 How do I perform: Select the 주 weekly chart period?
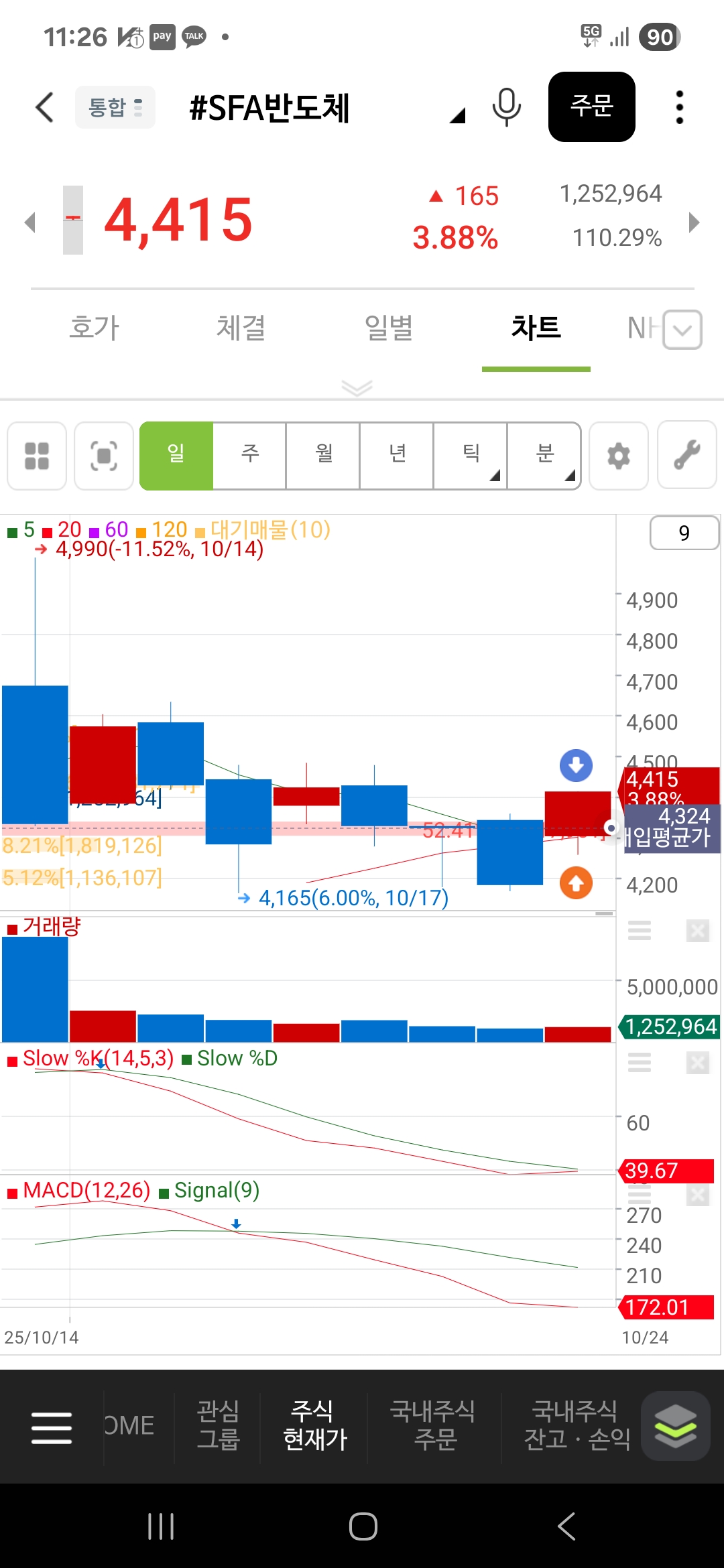click(250, 456)
